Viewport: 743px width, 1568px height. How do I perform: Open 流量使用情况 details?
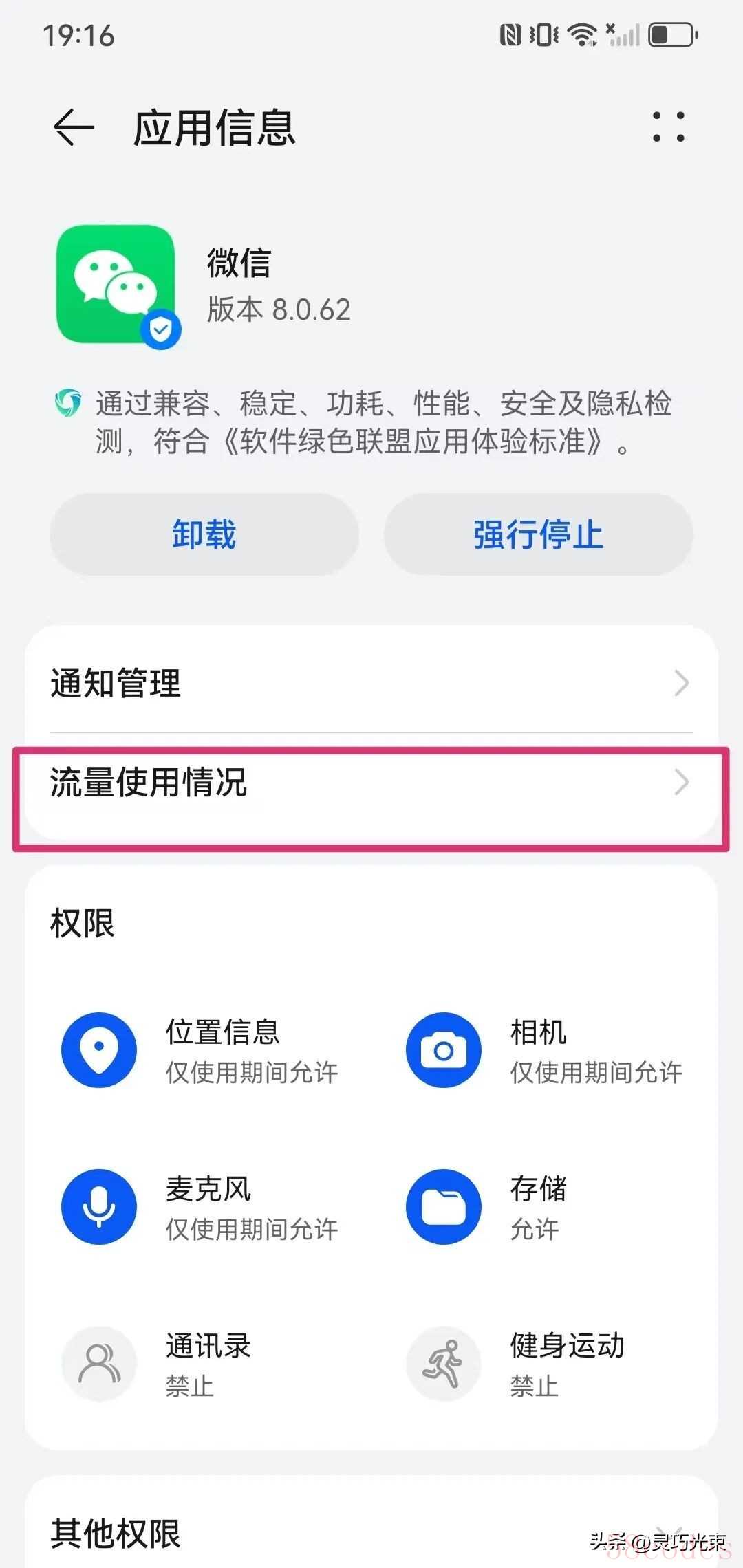tap(371, 783)
